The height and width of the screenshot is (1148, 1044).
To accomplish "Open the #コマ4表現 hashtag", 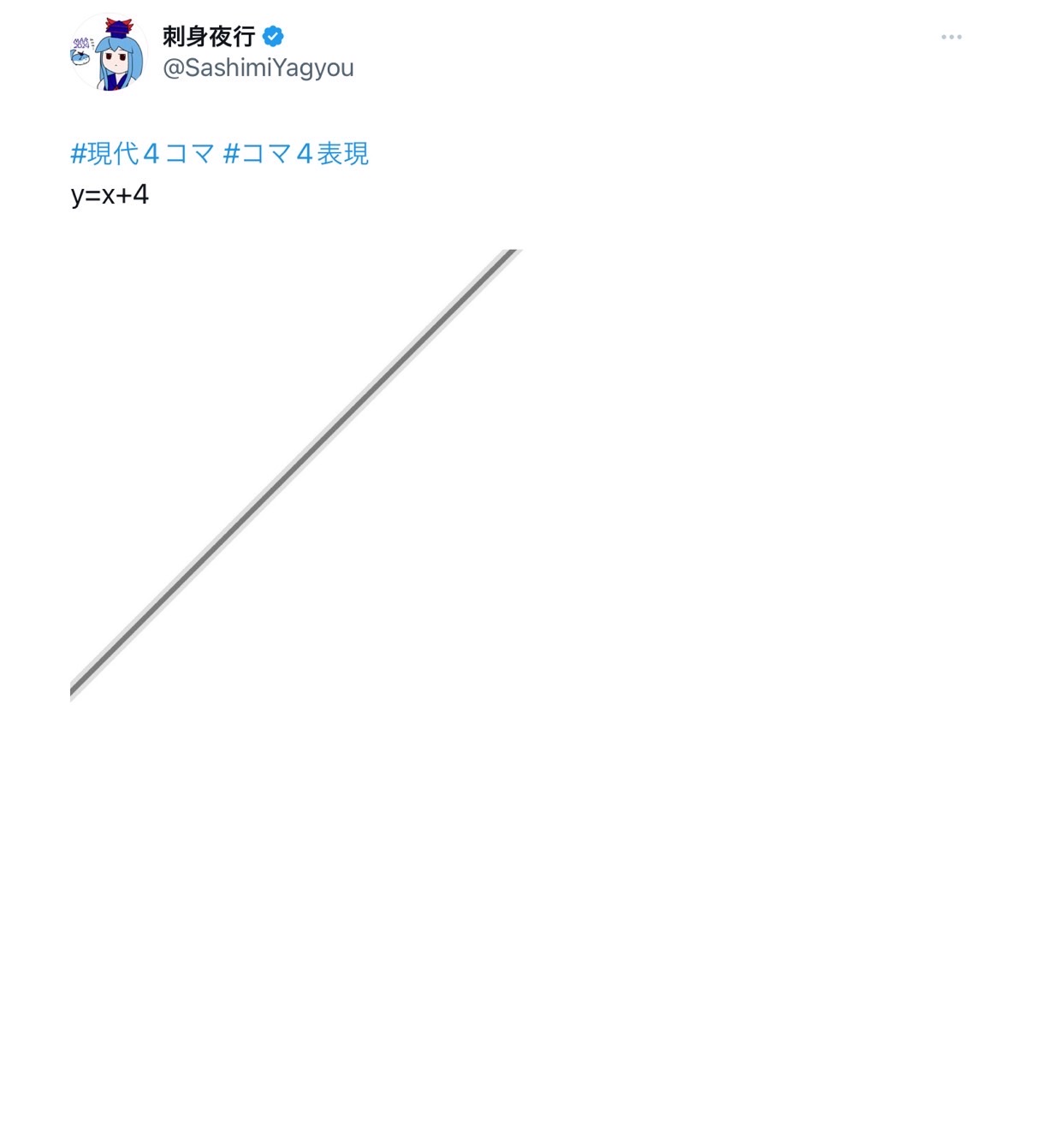I will tap(296, 154).
